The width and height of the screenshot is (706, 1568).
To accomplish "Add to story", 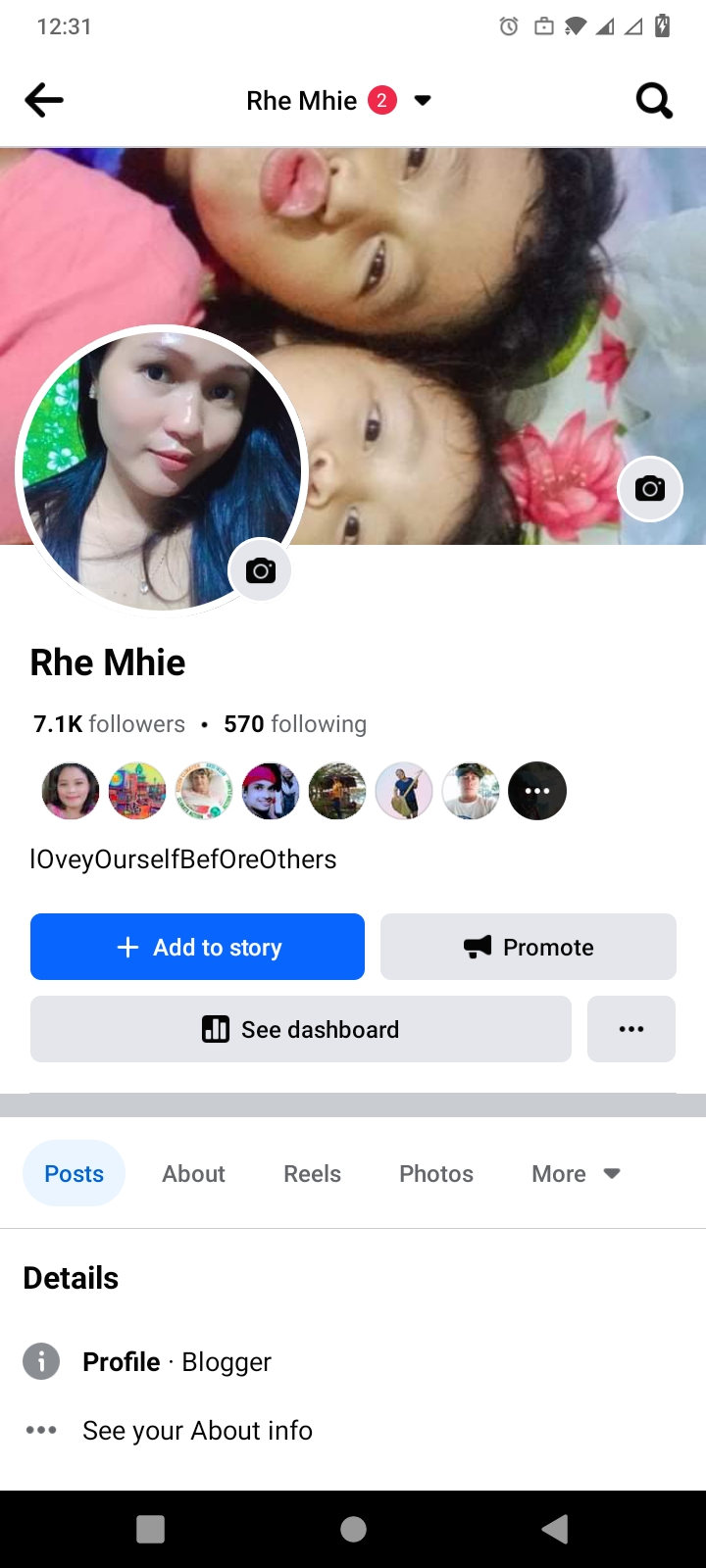I will click(197, 947).
